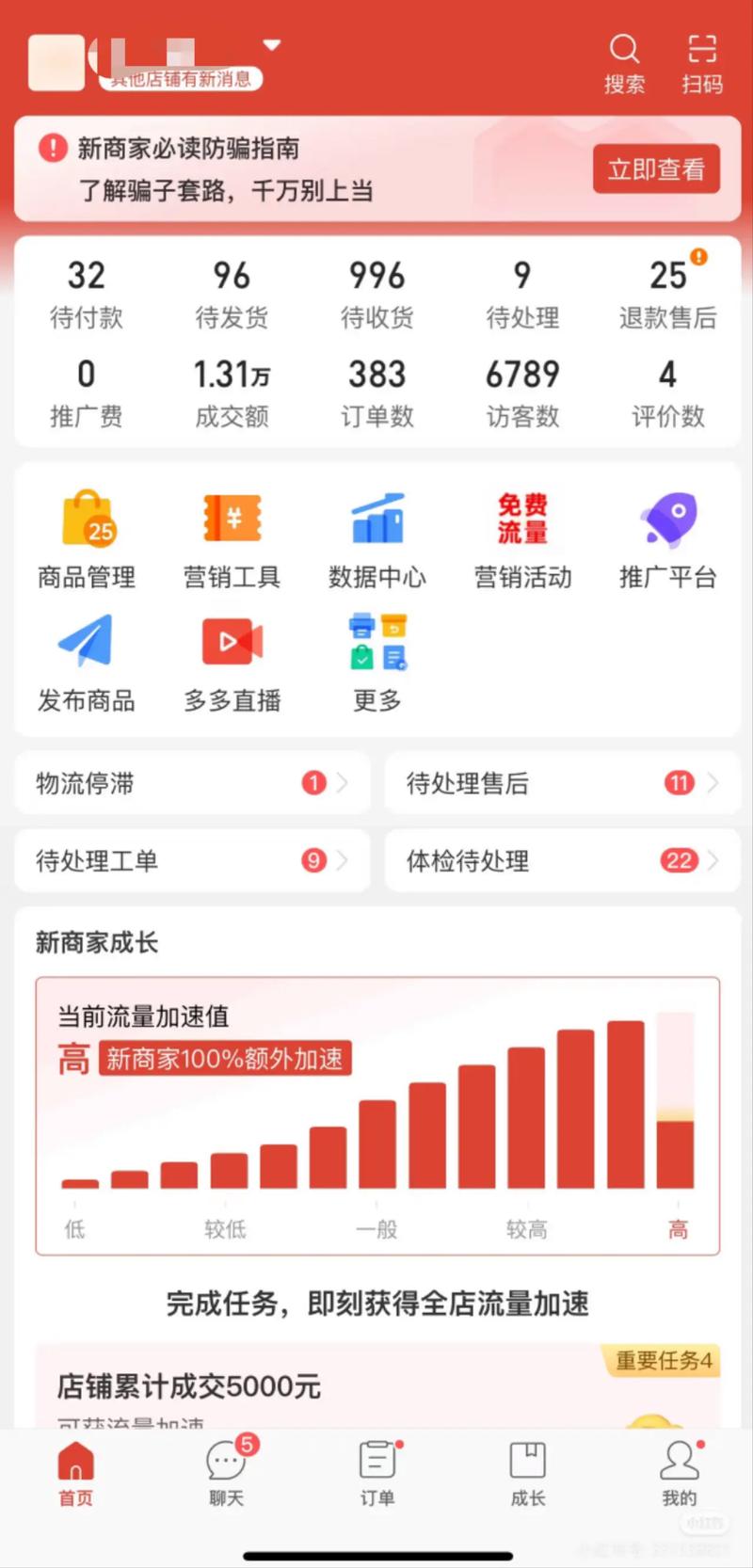View 待处理工单 pending tickets
Image resolution: width=753 pixels, height=1568 pixels.
coord(192,860)
